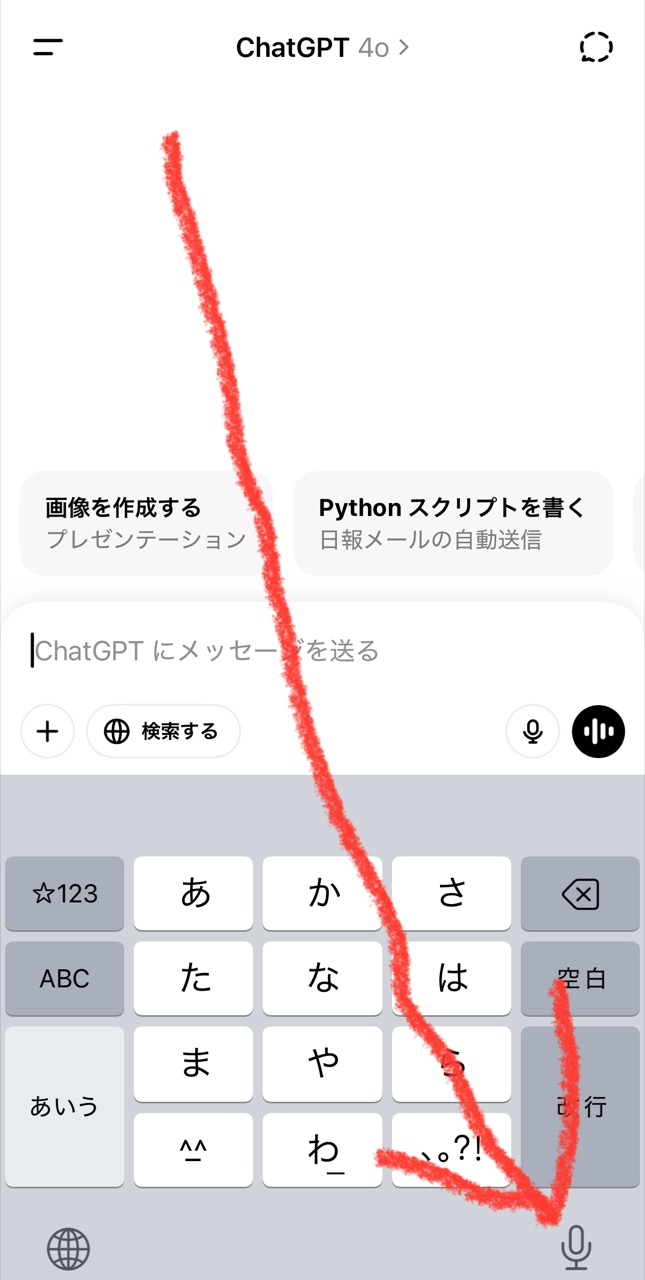The height and width of the screenshot is (1280, 645).
Task: Tap the plus attach button
Action: pos(47,731)
